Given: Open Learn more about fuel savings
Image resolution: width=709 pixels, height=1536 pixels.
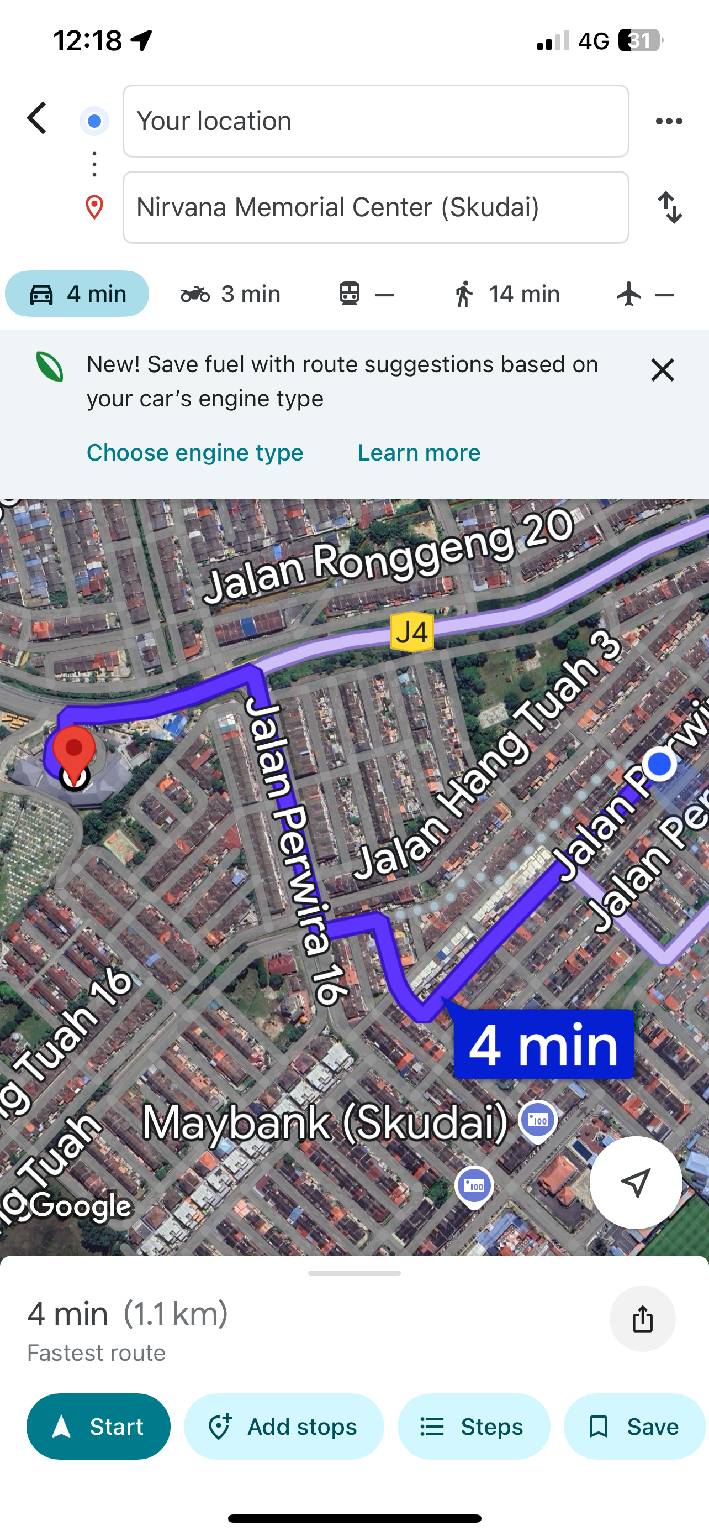Looking at the screenshot, I should [x=418, y=452].
